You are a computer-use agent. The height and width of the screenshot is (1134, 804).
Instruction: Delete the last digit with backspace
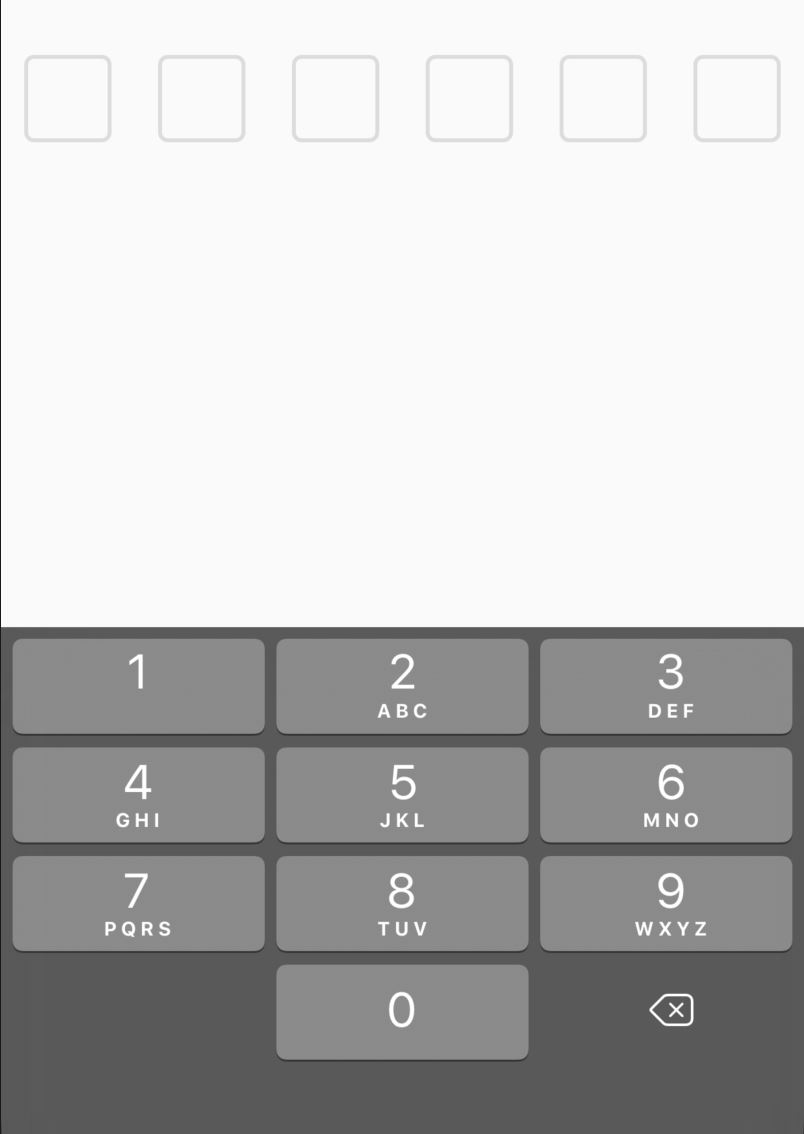click(x=671, y=1011)
